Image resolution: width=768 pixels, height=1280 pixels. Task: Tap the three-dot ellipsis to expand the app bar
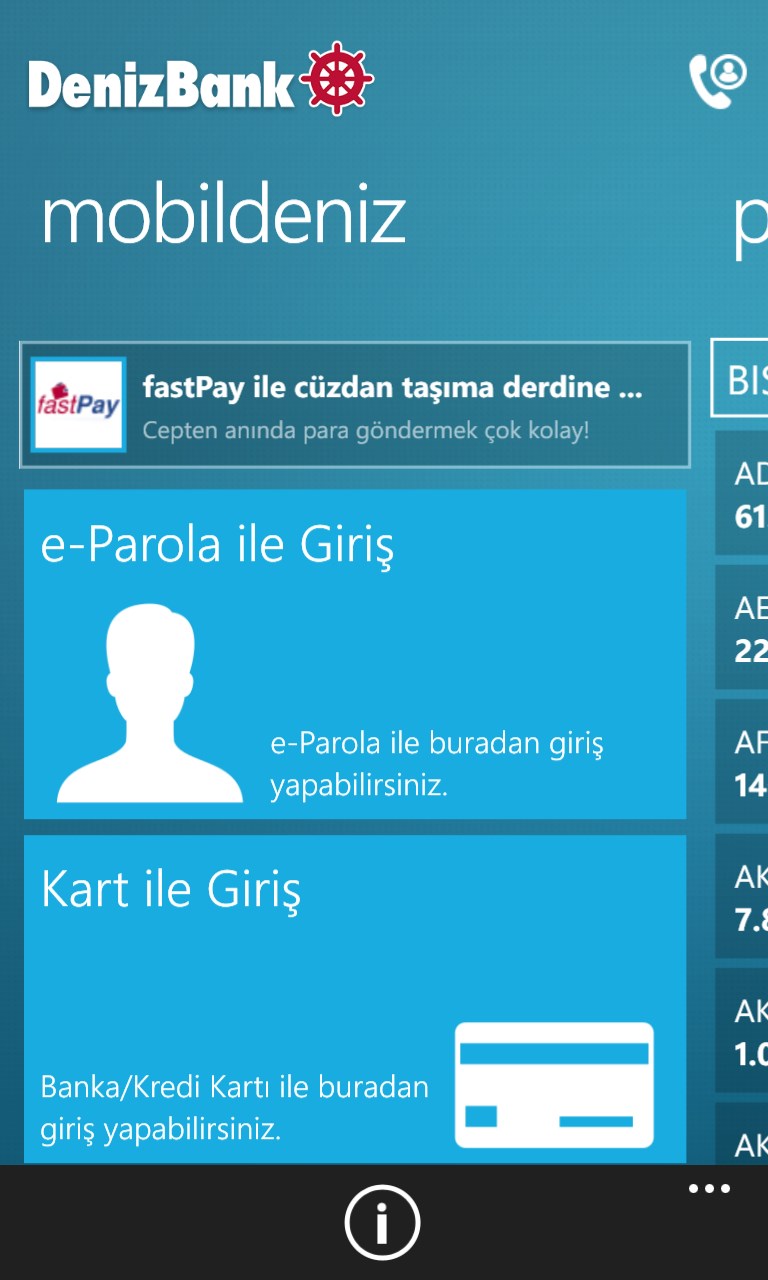709,1188
